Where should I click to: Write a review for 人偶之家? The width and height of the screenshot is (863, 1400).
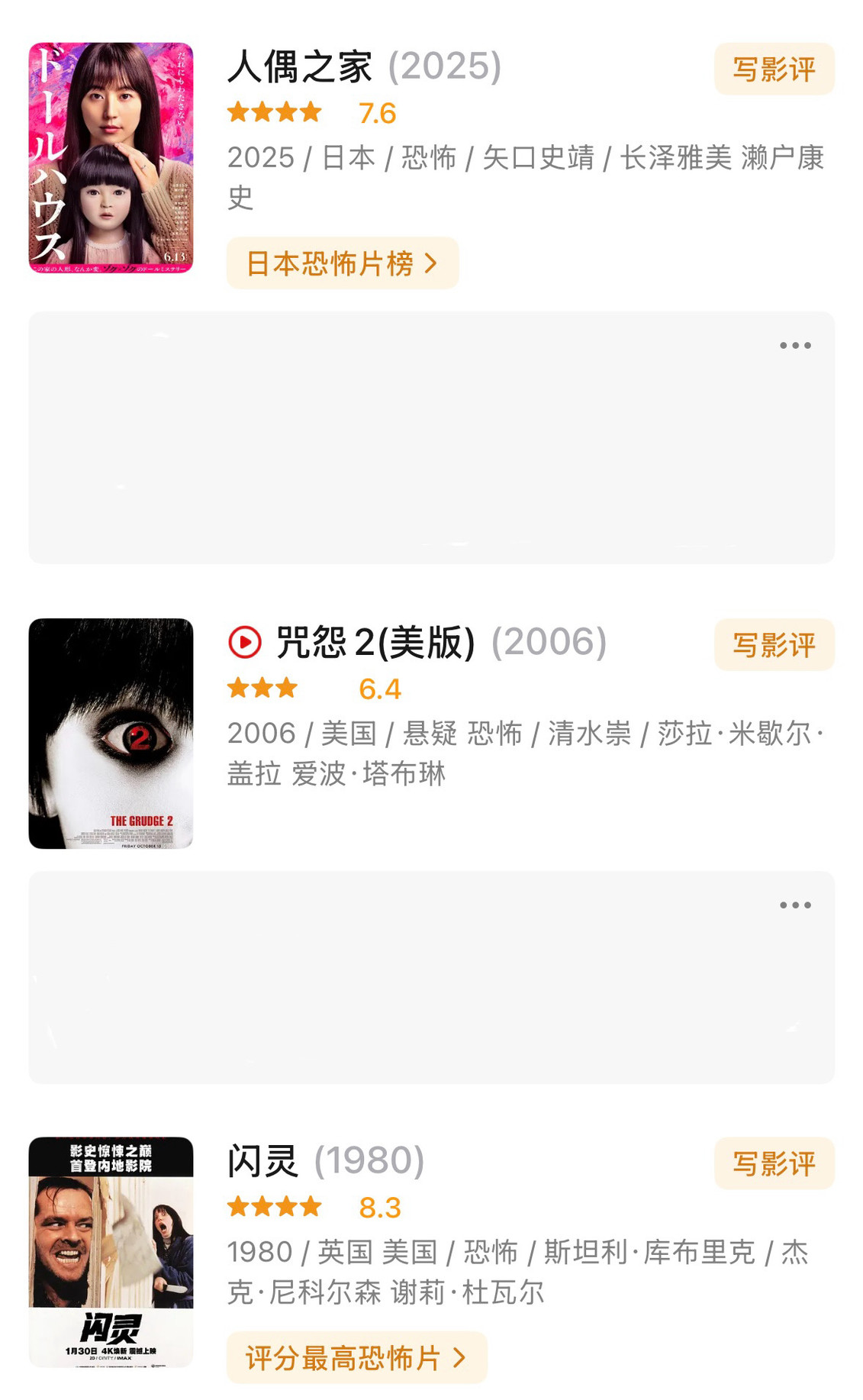point(774,69)
